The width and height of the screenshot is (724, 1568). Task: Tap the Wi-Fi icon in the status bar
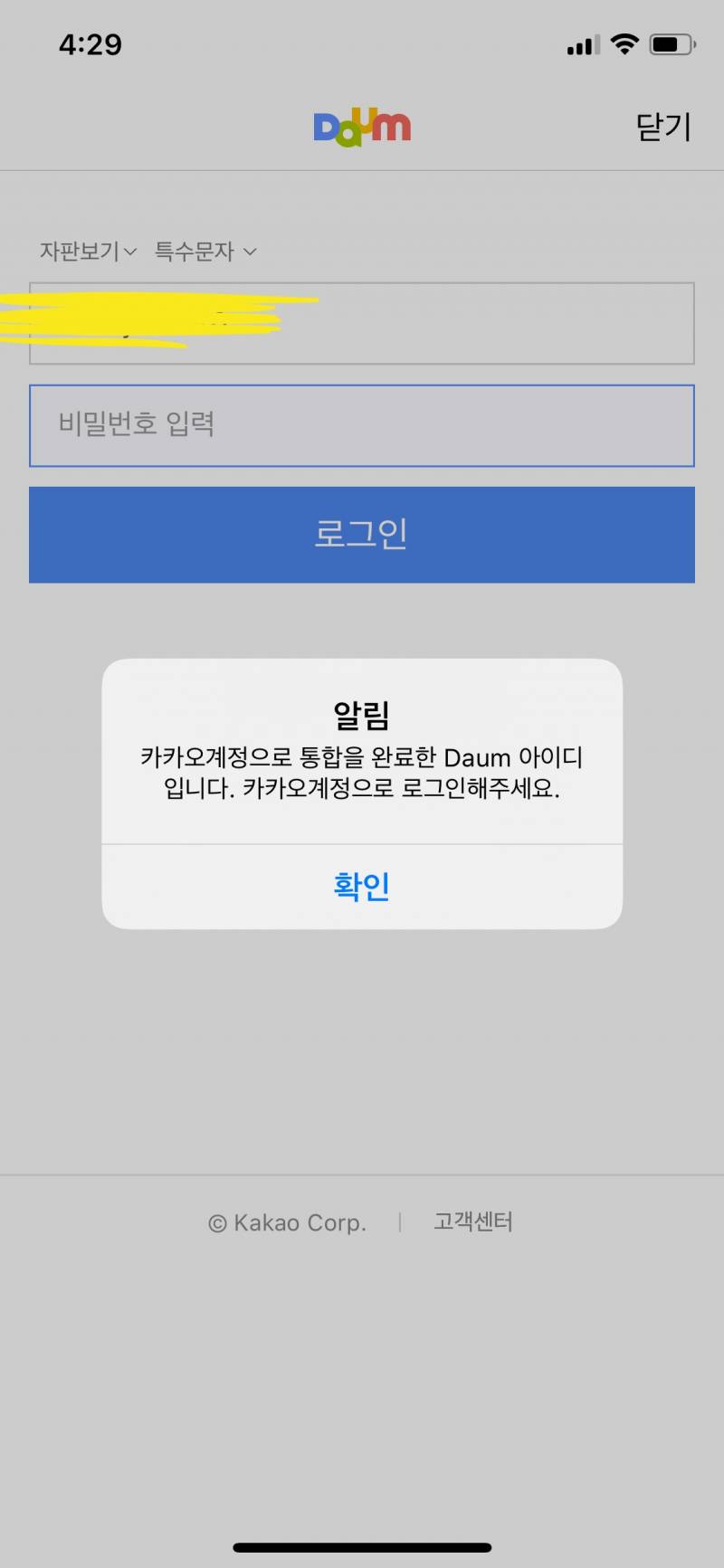tap(623, 43)
